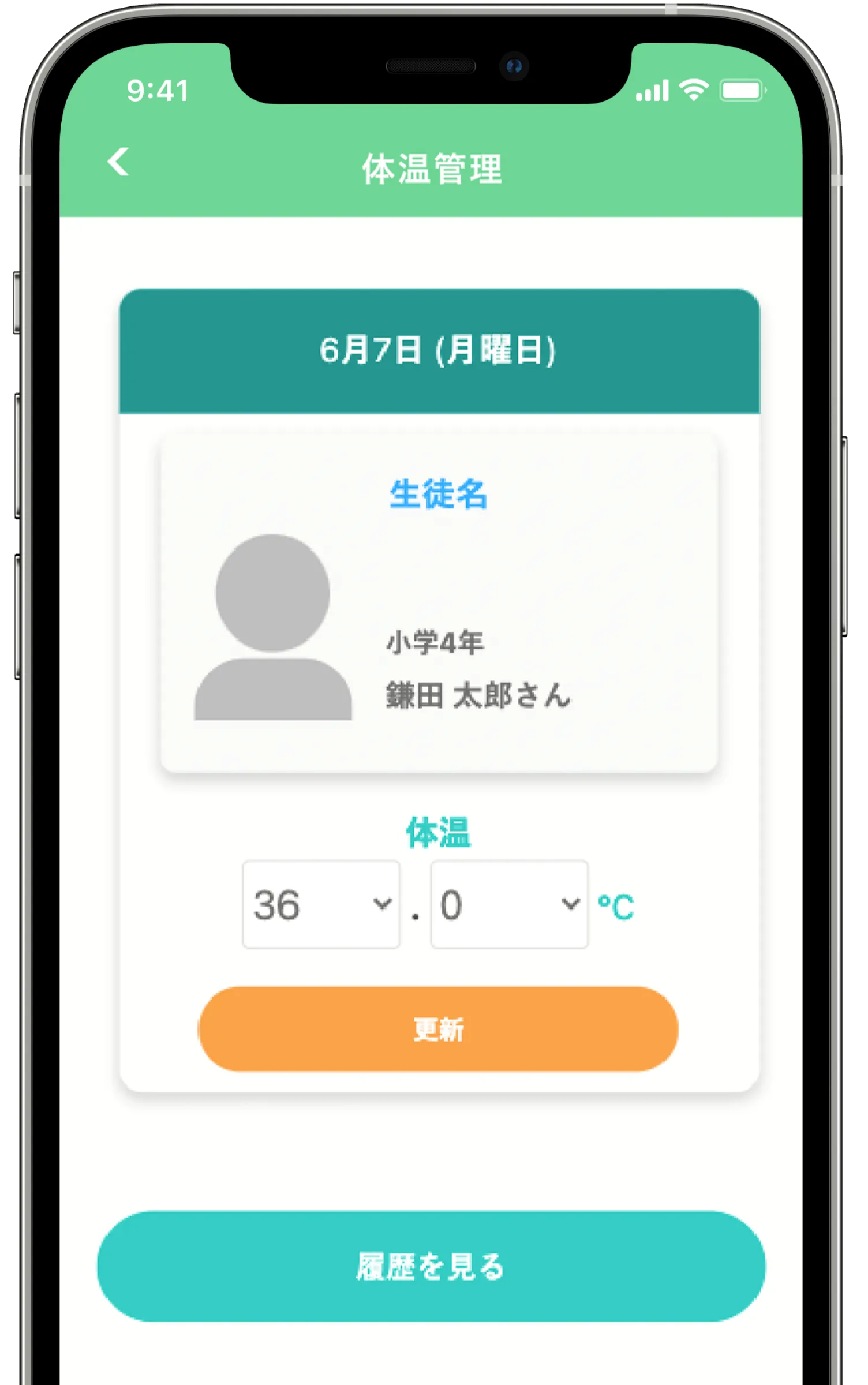868x1385 pixels.
Task: Open history with 履歴を見る button
Action: coord(431,1266)
